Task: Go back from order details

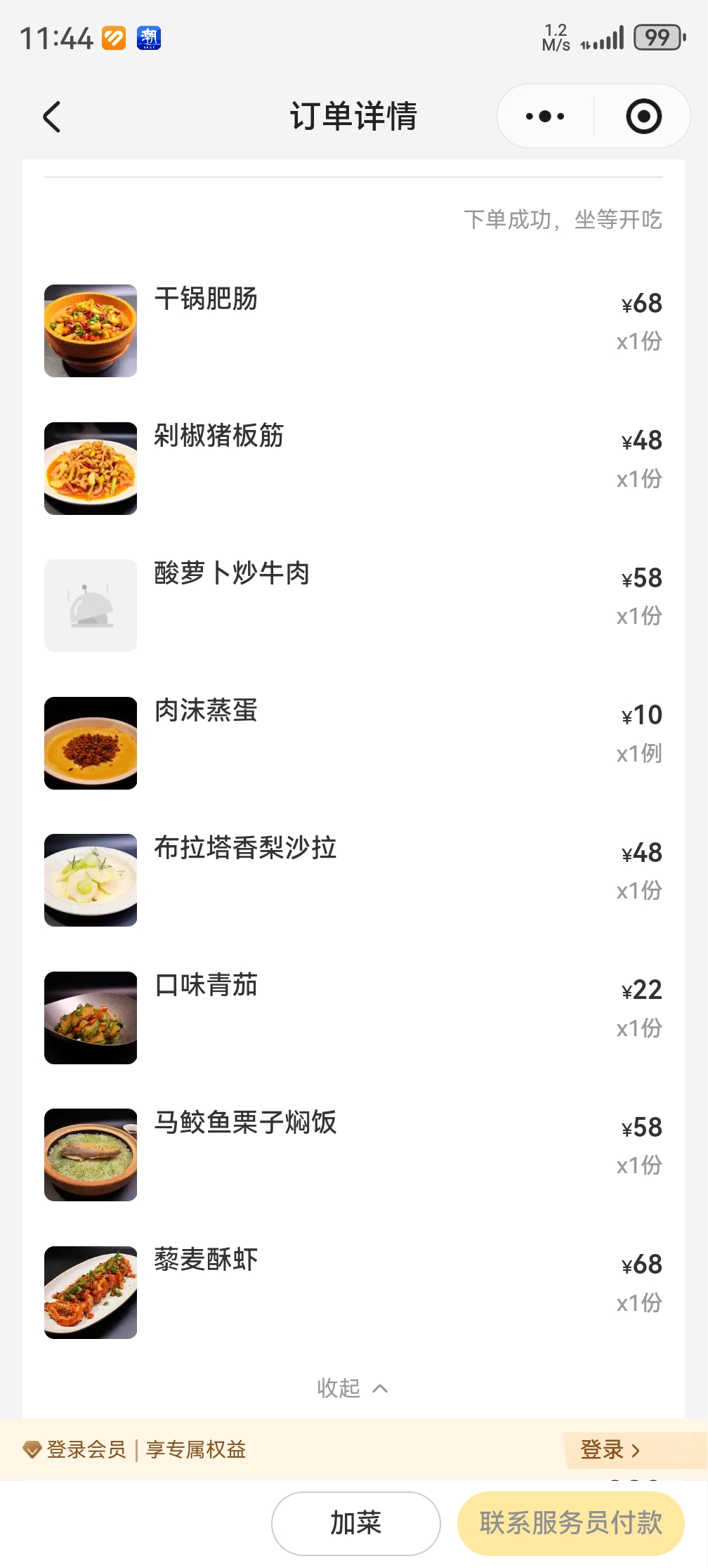Action: [52, 117]
